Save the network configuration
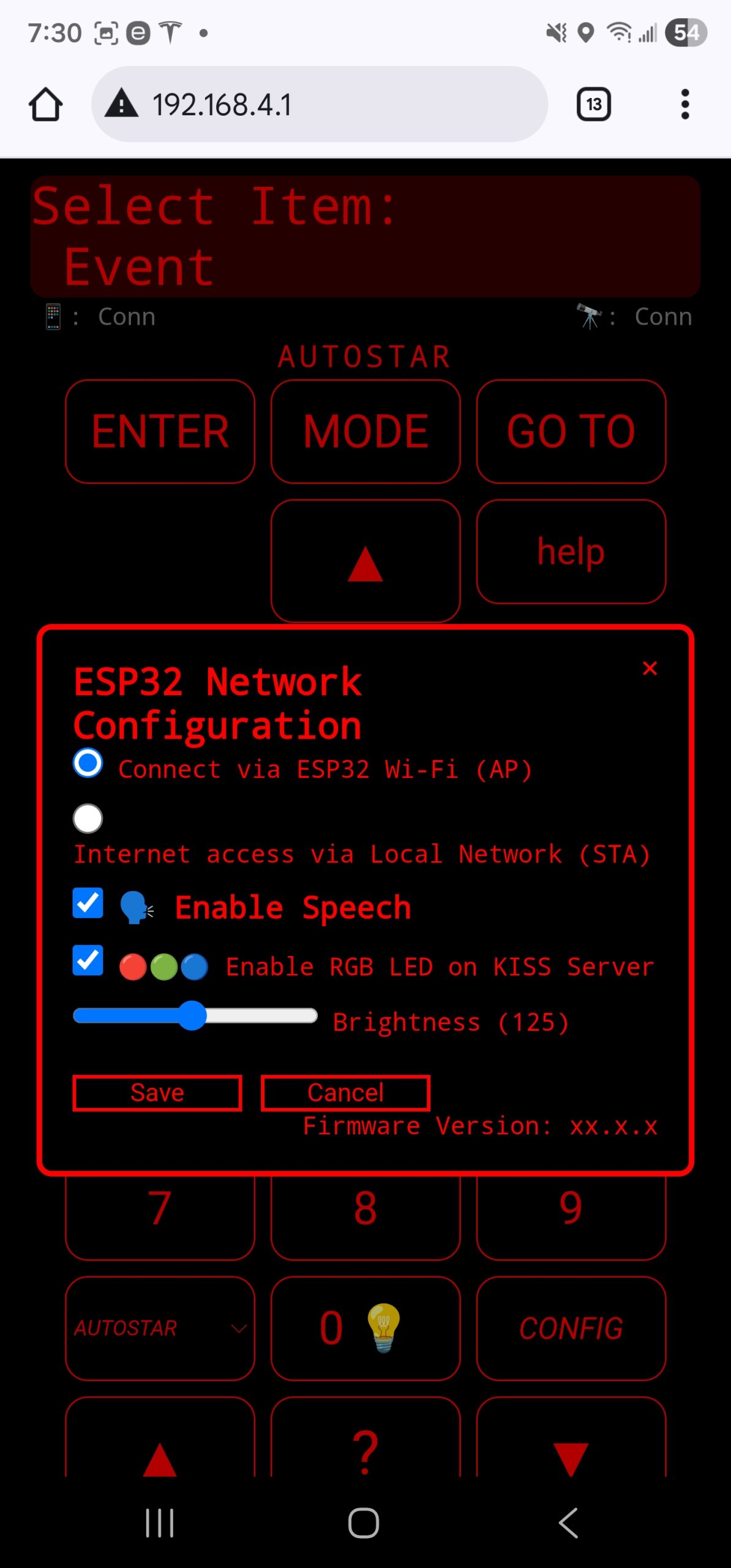Image resolution: width=731 pixels, height=1568 pixels. [x=157, y=1093]
